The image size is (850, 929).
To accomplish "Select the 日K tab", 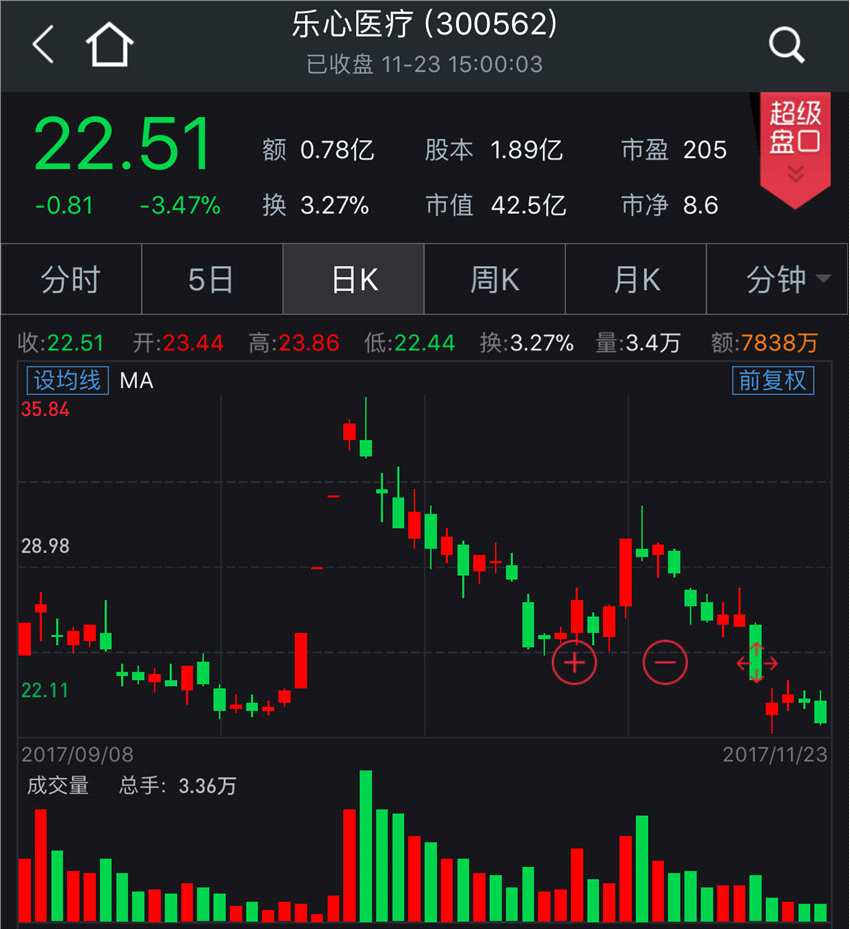I will click(354, 281).
